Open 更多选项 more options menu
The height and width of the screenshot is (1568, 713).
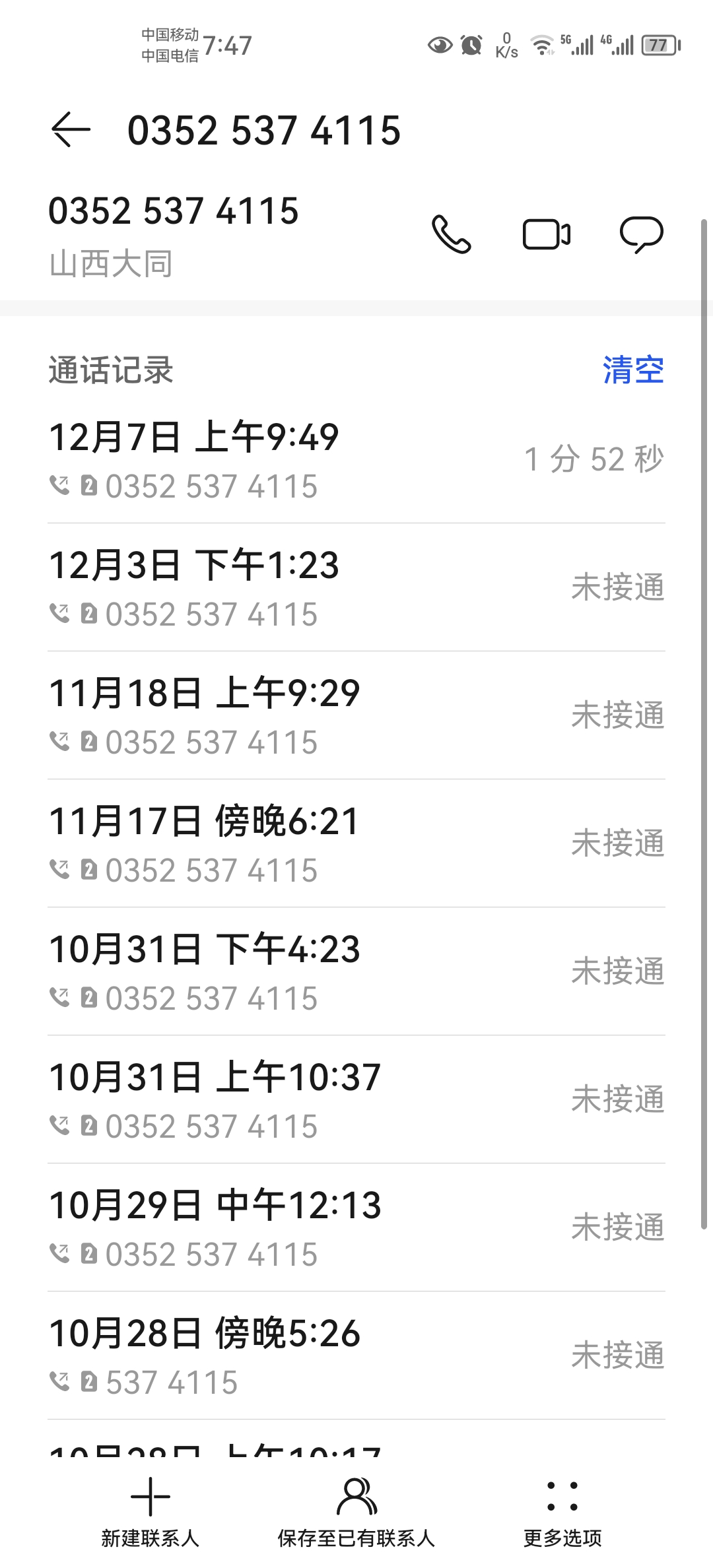coord(562,1513)
